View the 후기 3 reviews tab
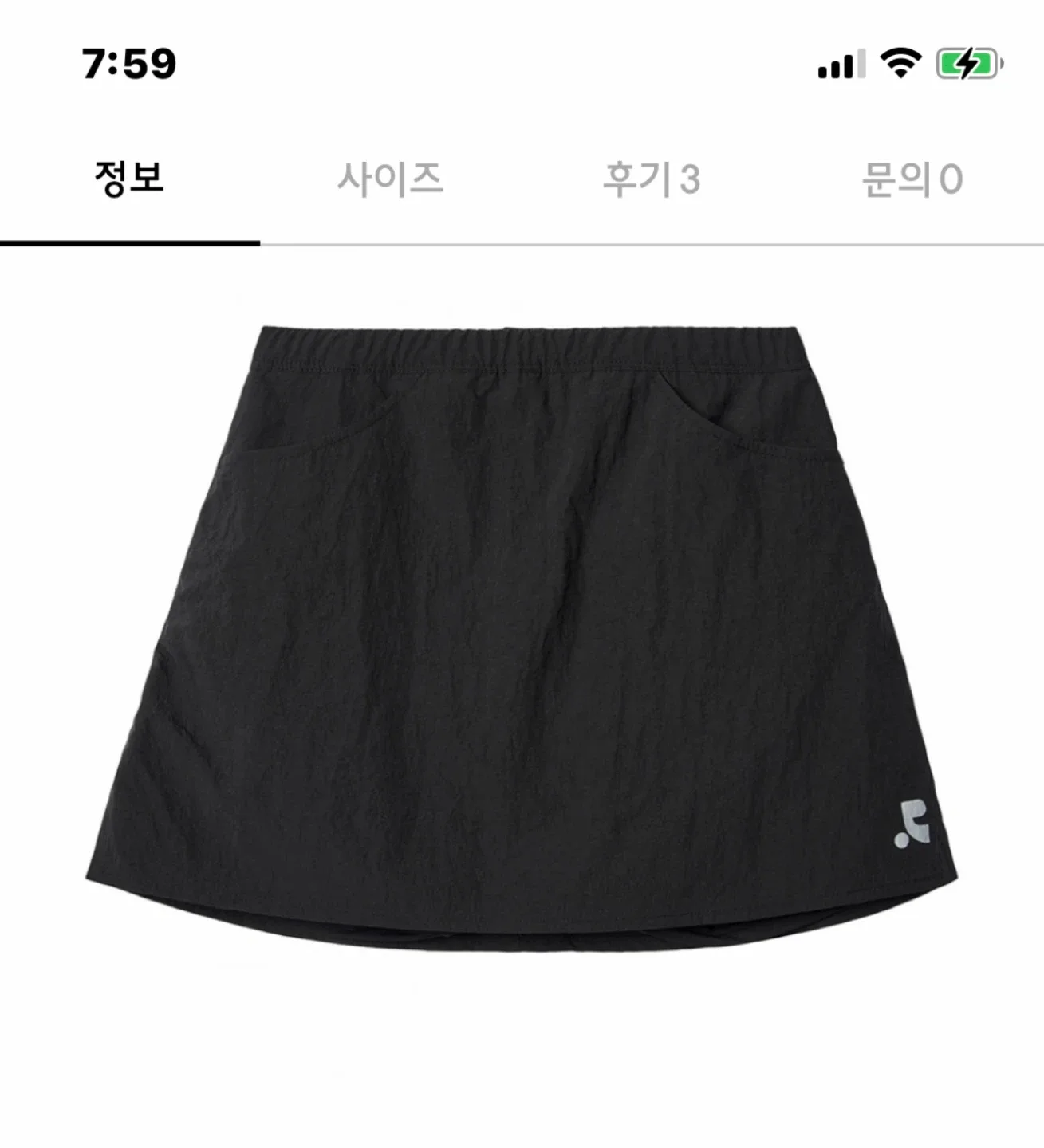1044x1148 pixels. point(651,179)
